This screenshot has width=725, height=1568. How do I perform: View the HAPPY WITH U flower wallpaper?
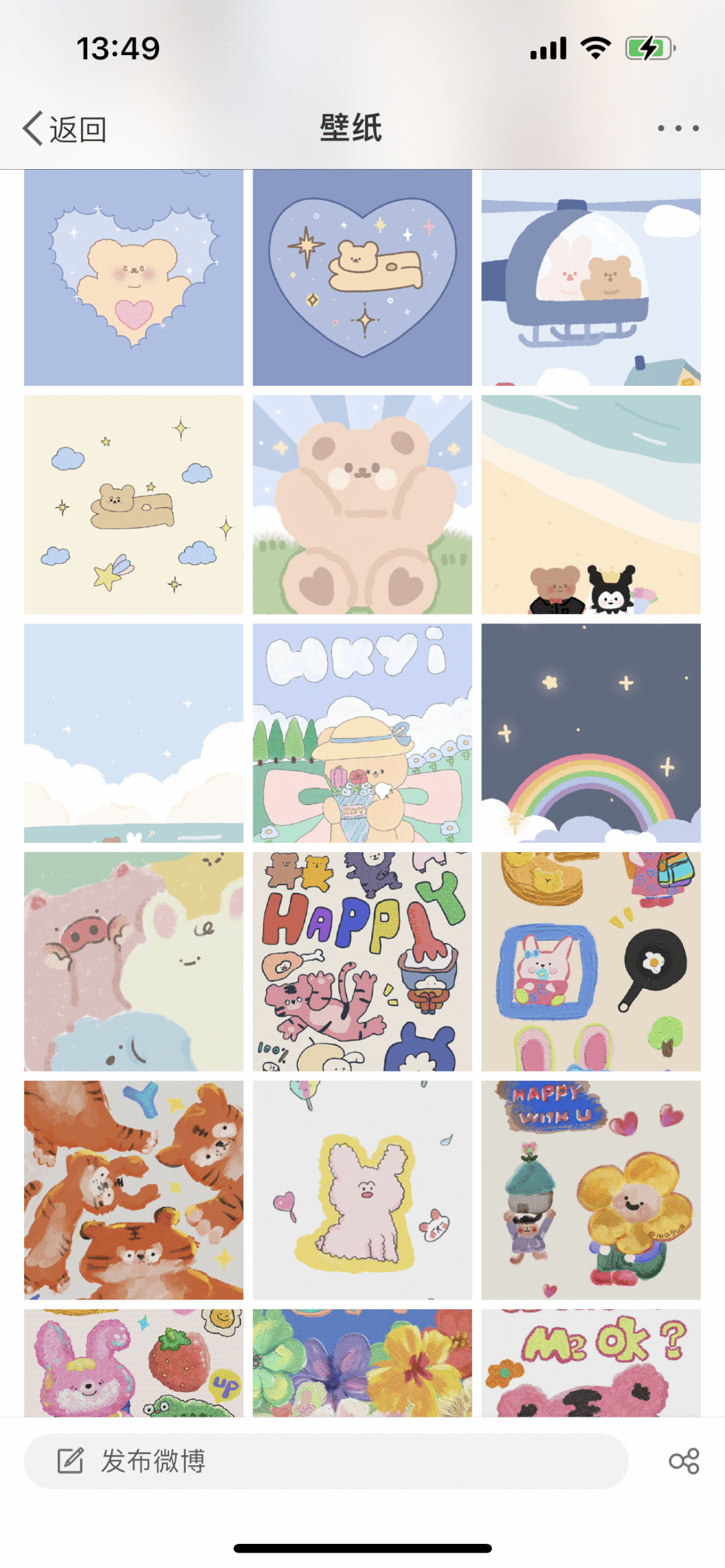pyautogui.click(x=591, y=1190)
